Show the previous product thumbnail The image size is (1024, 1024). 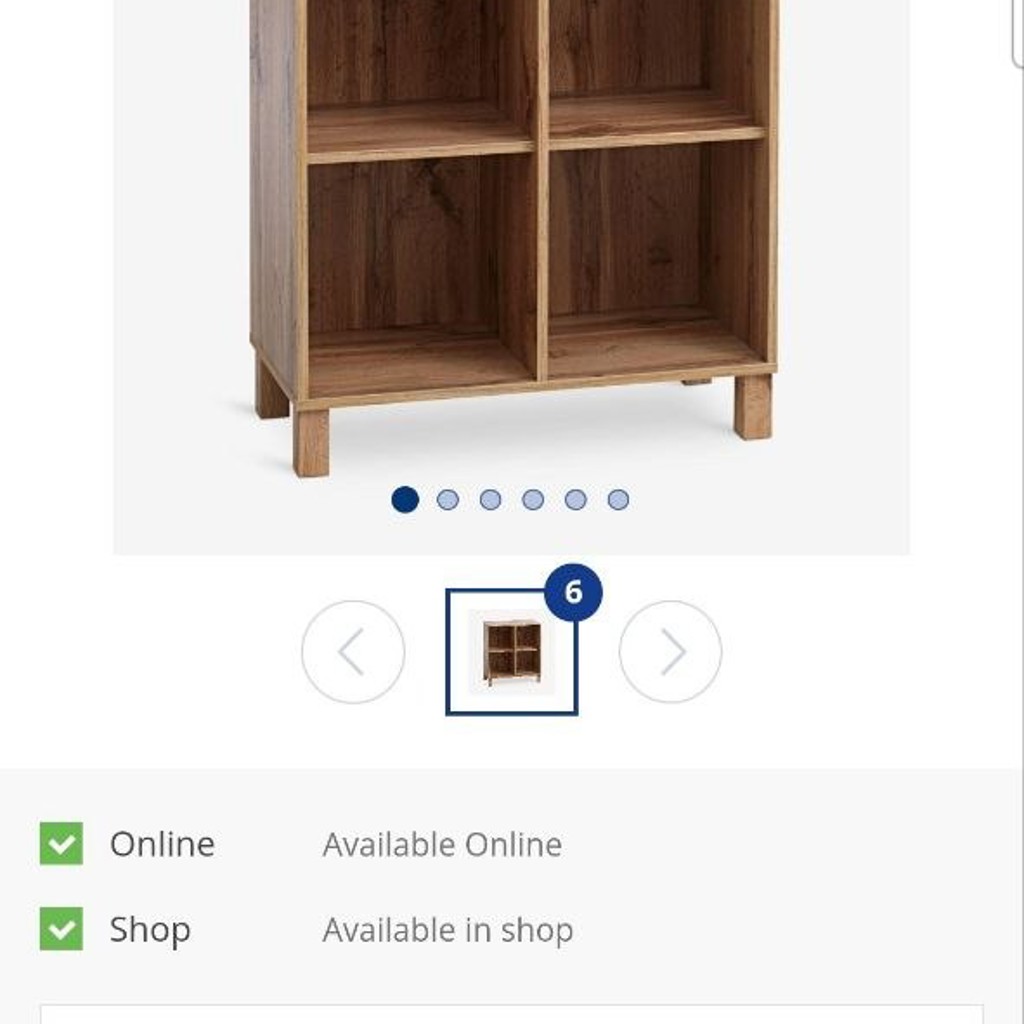coord(353,652)
